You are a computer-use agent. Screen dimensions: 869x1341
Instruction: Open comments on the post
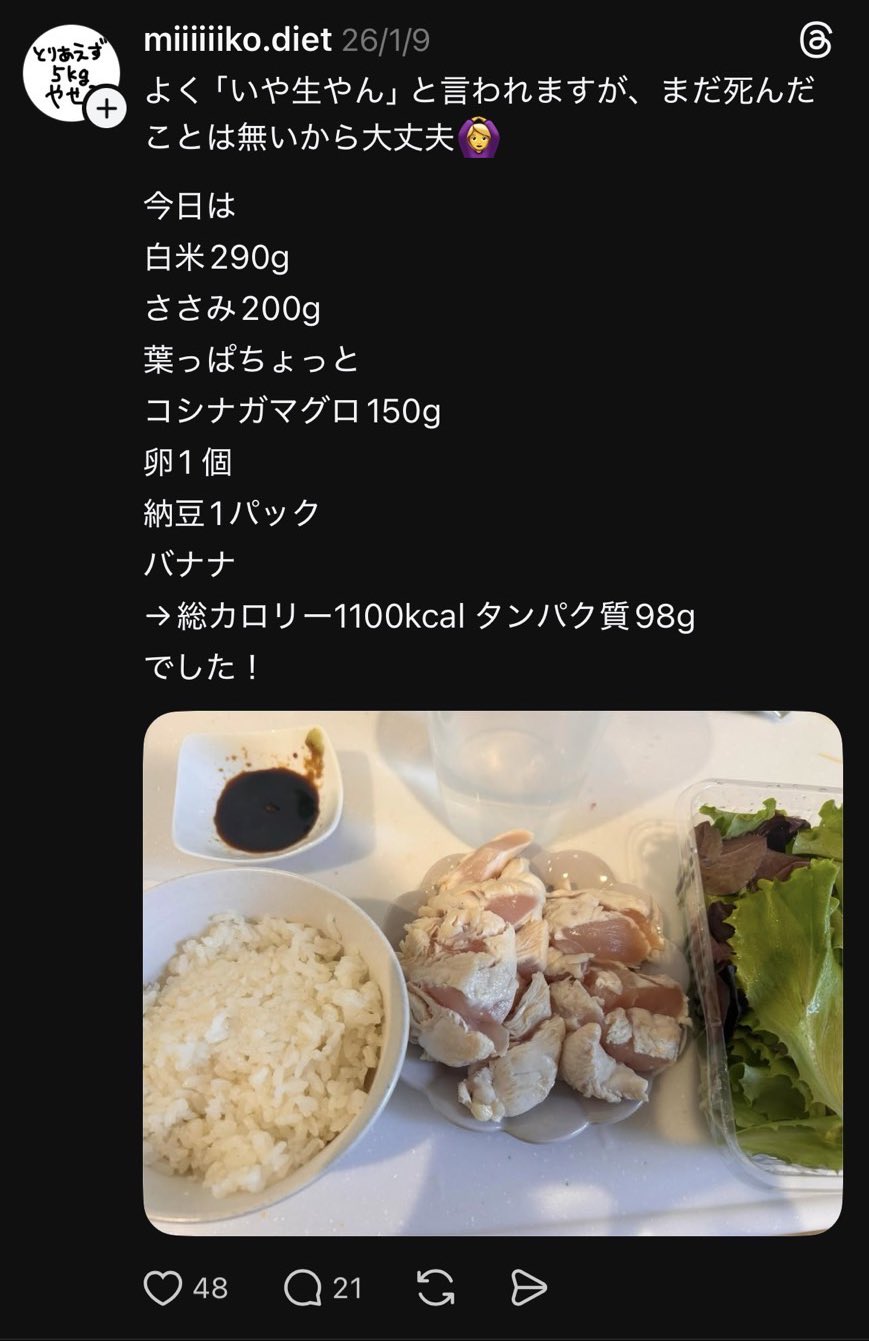(301, 1288)
